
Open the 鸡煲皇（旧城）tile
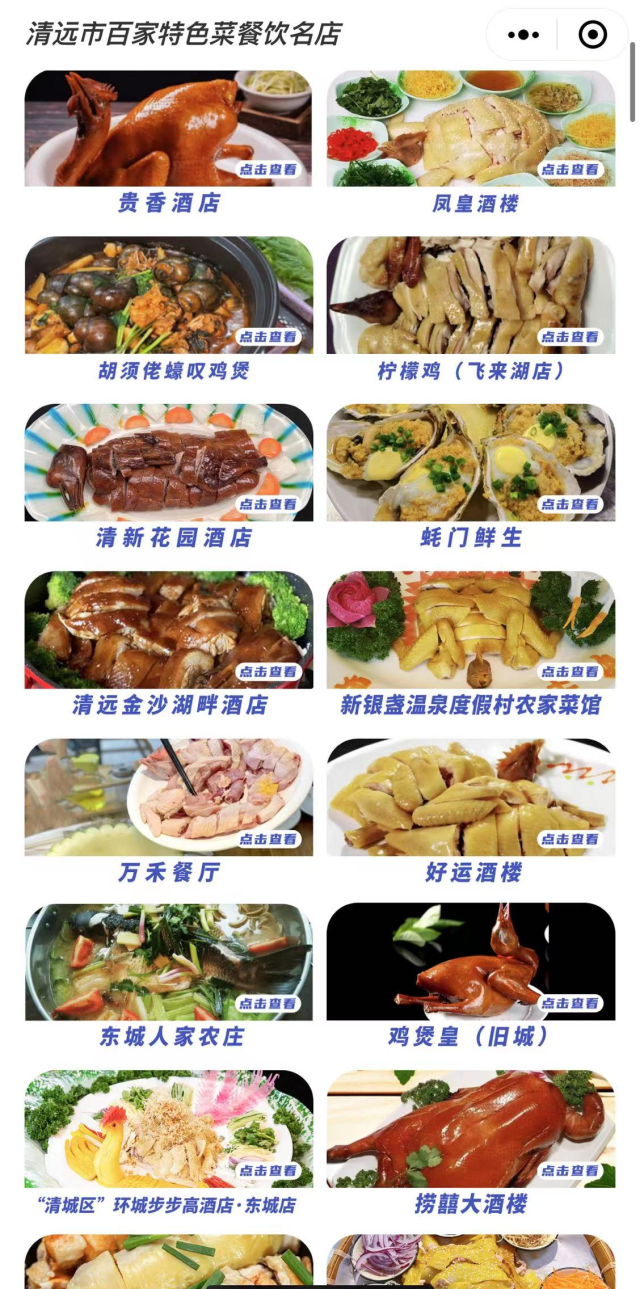pyautogui.click(x=471, y=976)
